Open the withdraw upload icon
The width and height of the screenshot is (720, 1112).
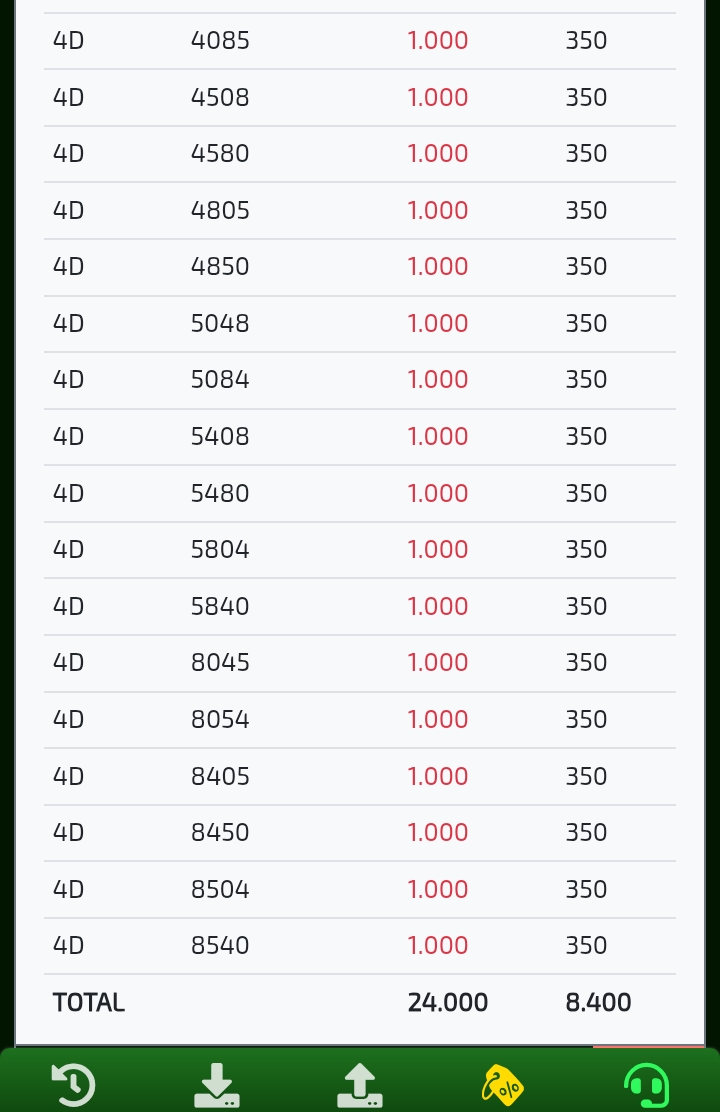(x=359, y=1085)
